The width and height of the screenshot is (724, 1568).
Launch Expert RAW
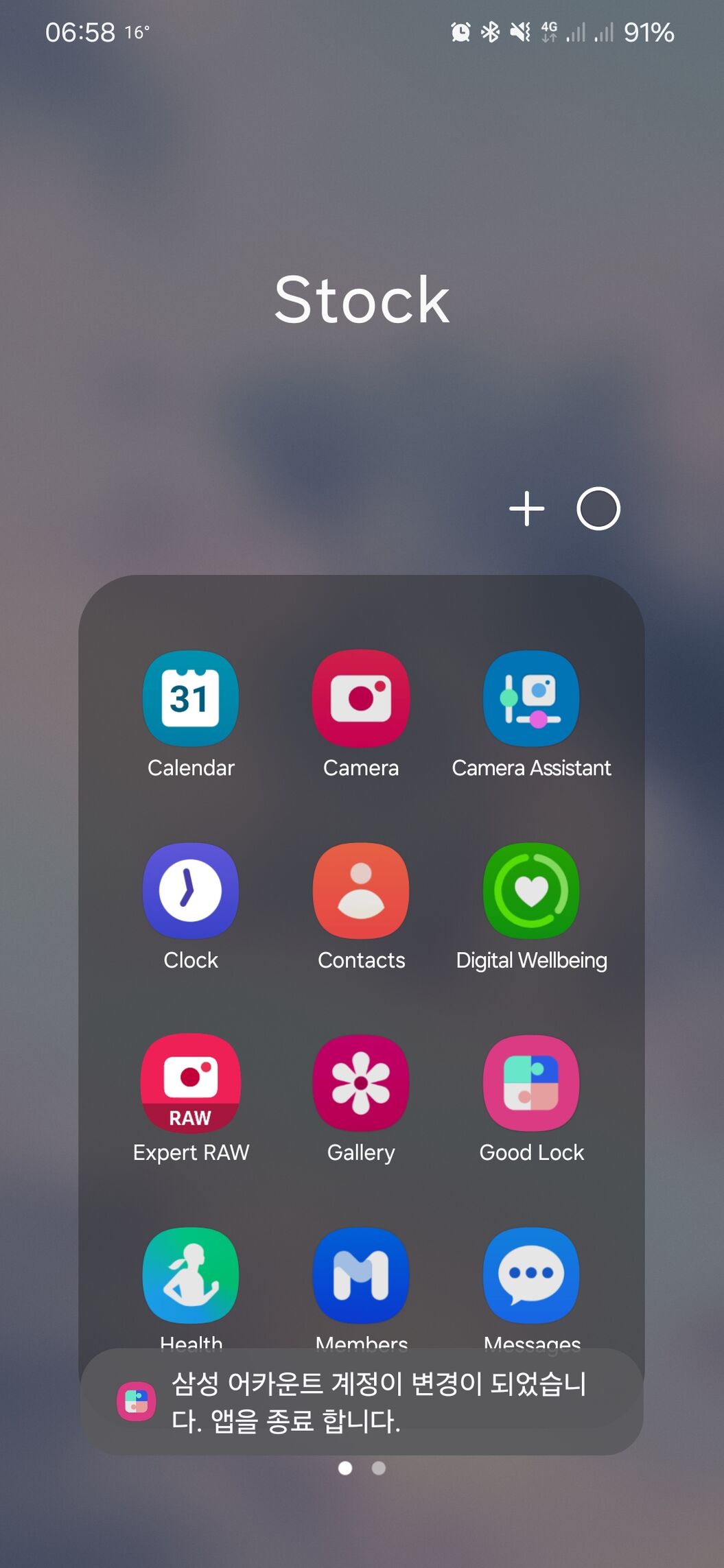(x=191, y=1083)
